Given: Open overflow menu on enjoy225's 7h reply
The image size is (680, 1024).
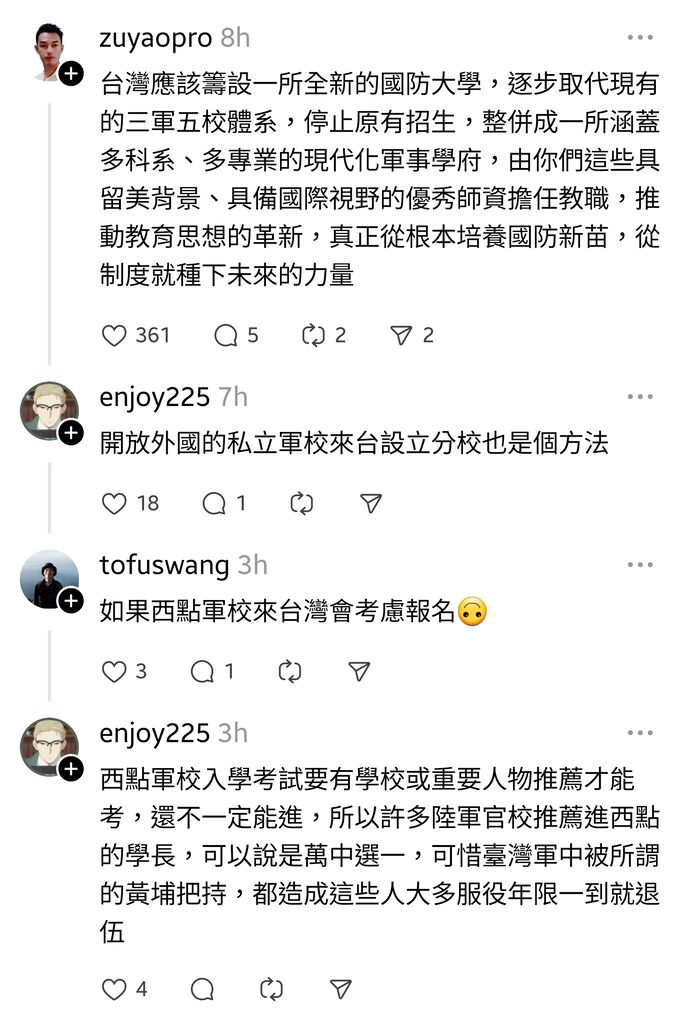Looking at the screenshot, I should click(640, 397).
